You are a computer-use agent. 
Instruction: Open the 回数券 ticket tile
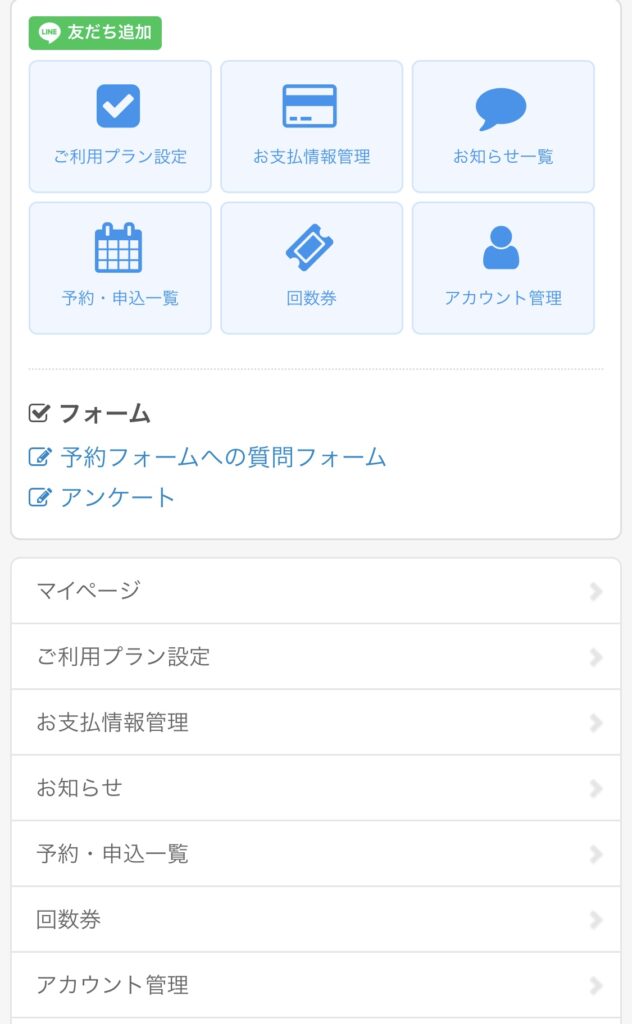(311, 268)
